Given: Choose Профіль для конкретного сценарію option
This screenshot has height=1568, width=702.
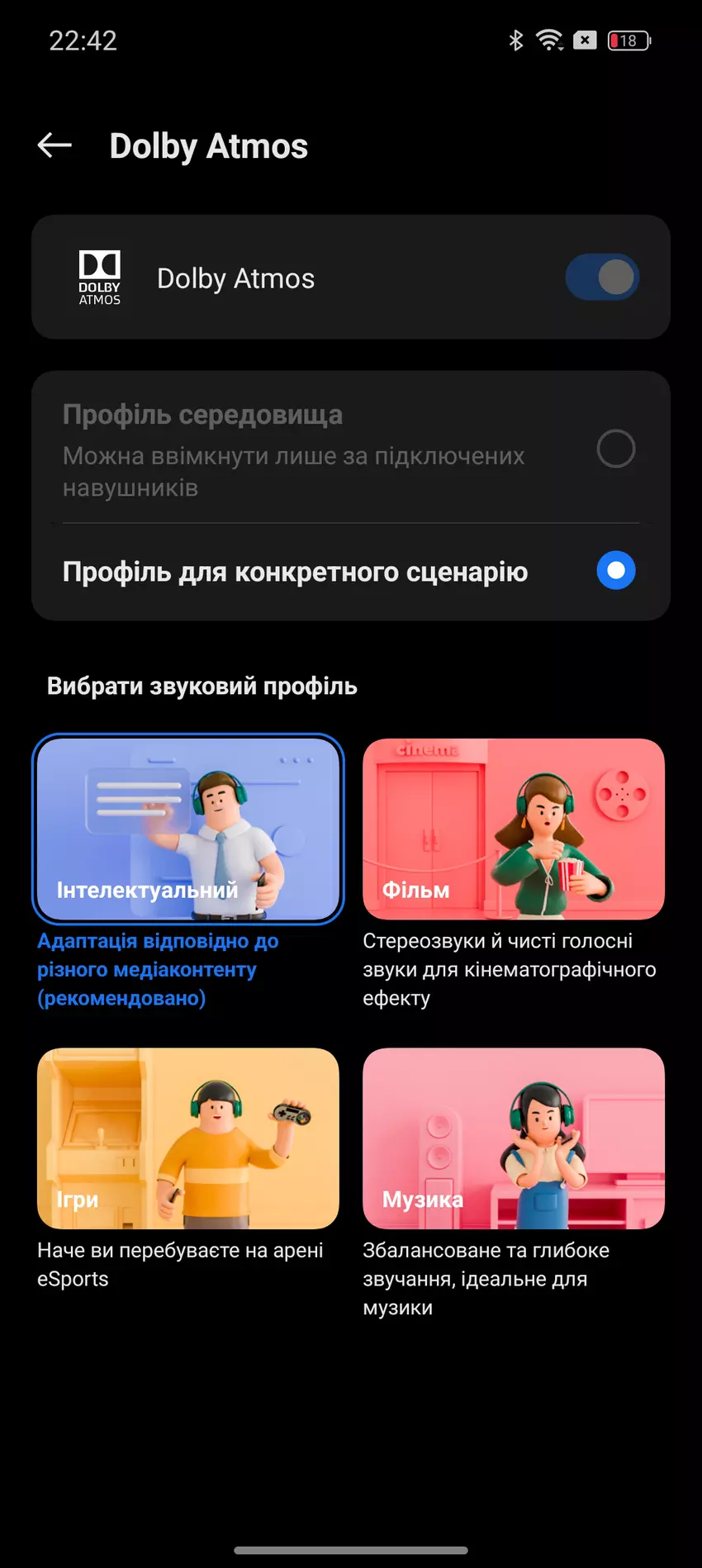Looking at the screenshot, I should [615, 571].
